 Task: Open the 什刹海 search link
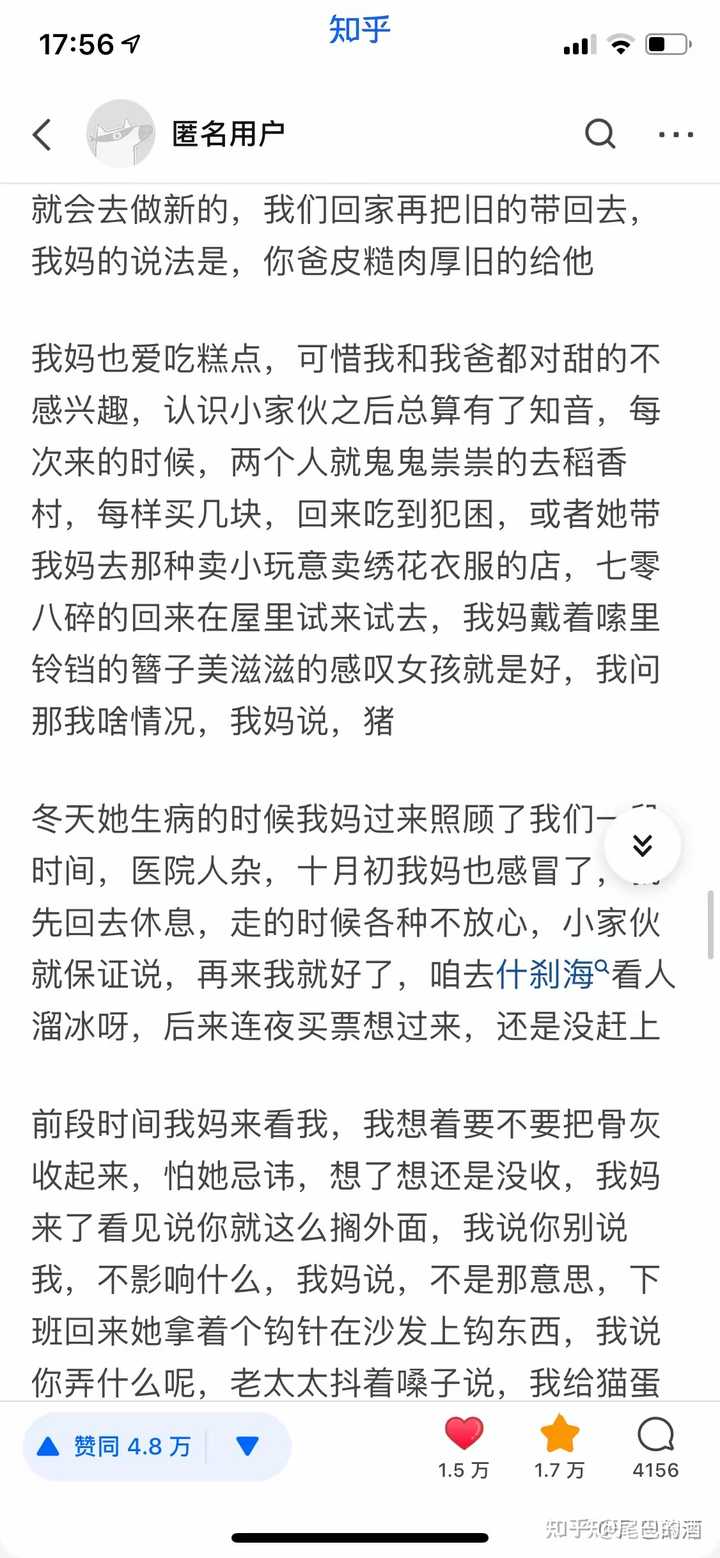[546, 975]
